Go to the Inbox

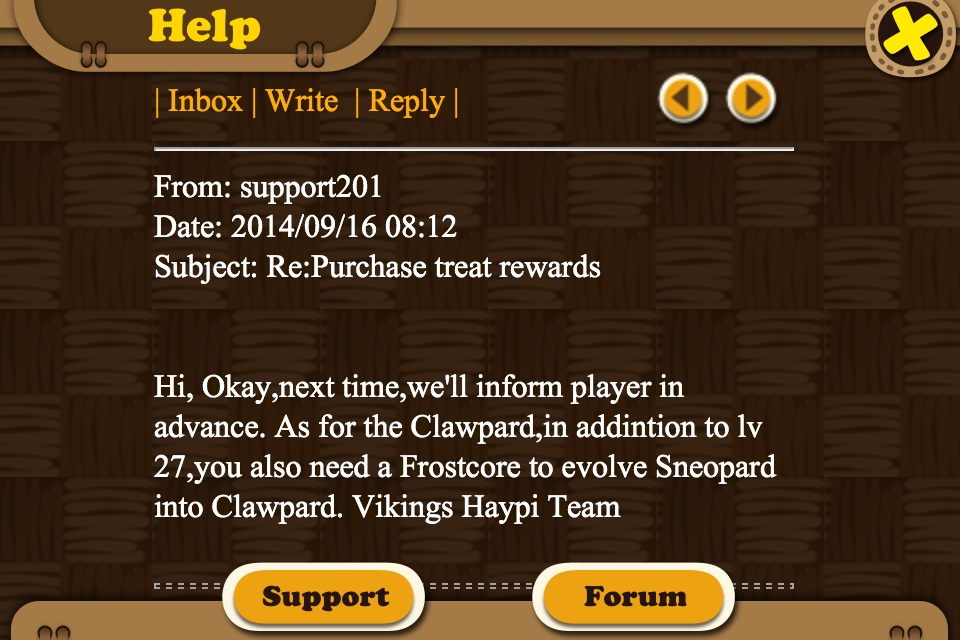pos(204,102)
